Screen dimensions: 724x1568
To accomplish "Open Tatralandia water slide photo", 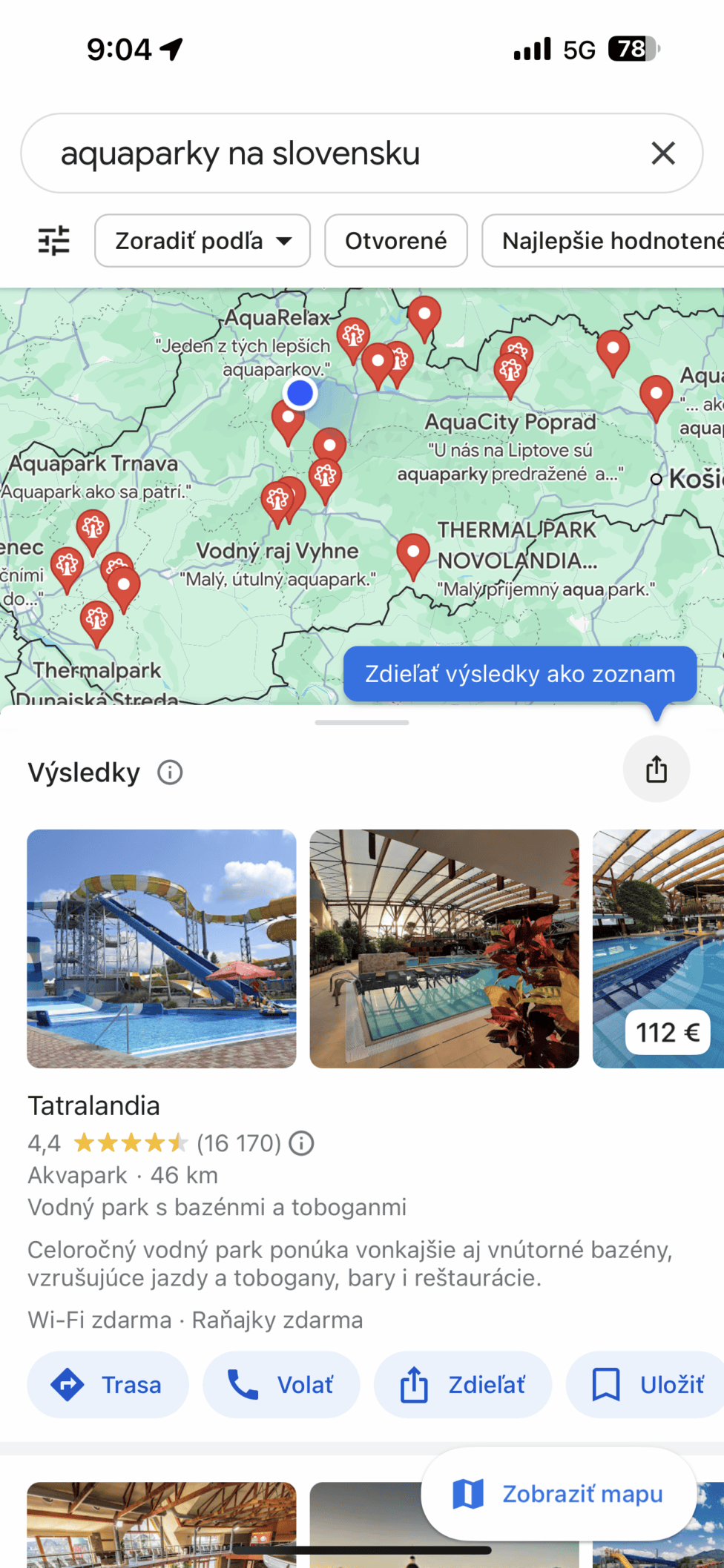I will tap(162, 948).
